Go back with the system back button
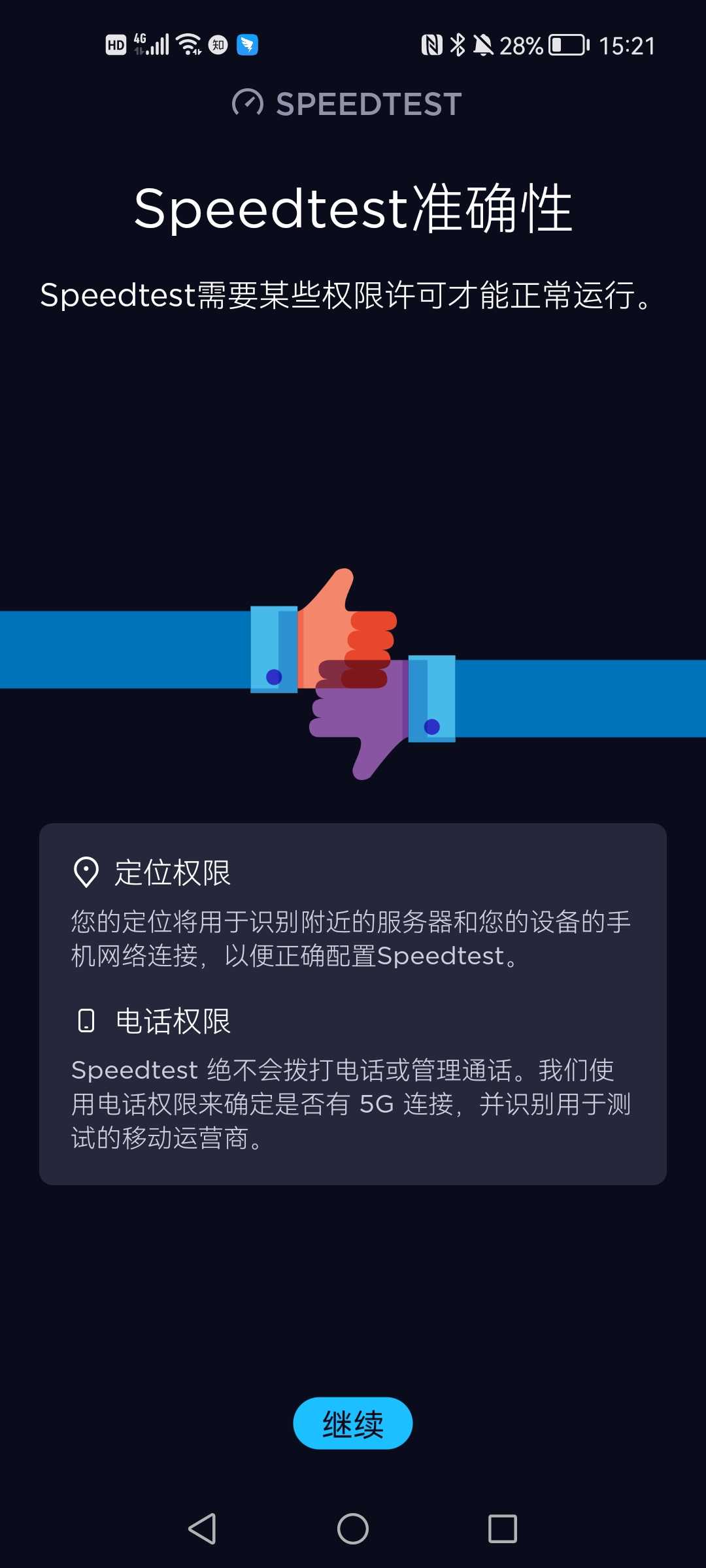The height and width of the screenshot is (1568, 706). click(x=202, y=1529)
